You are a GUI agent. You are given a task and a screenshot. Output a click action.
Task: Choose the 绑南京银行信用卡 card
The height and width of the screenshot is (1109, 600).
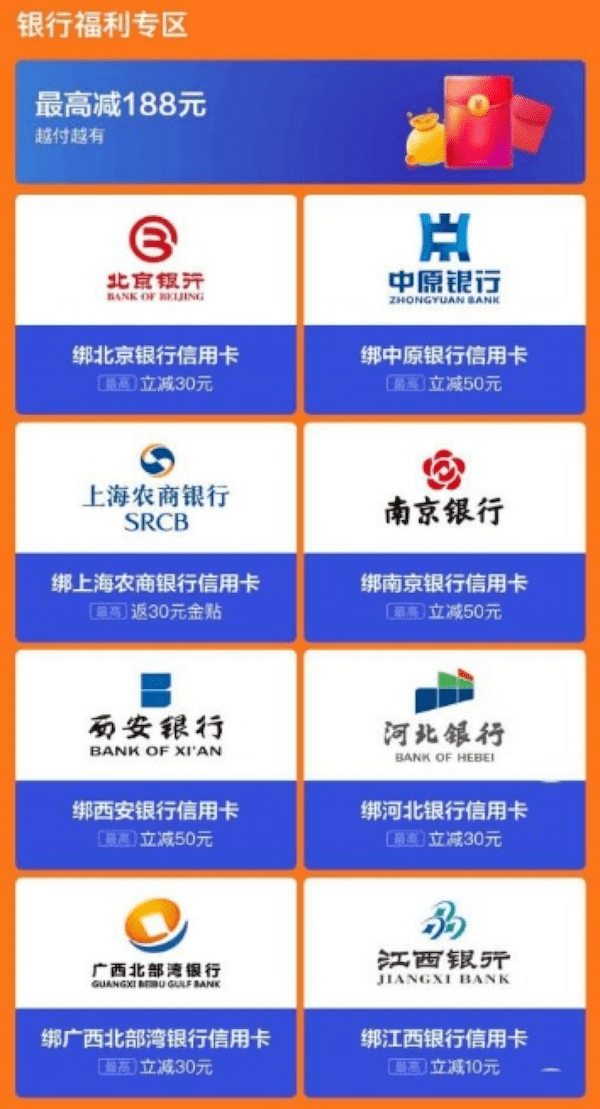pyautogui.click(x=444, y=532)
